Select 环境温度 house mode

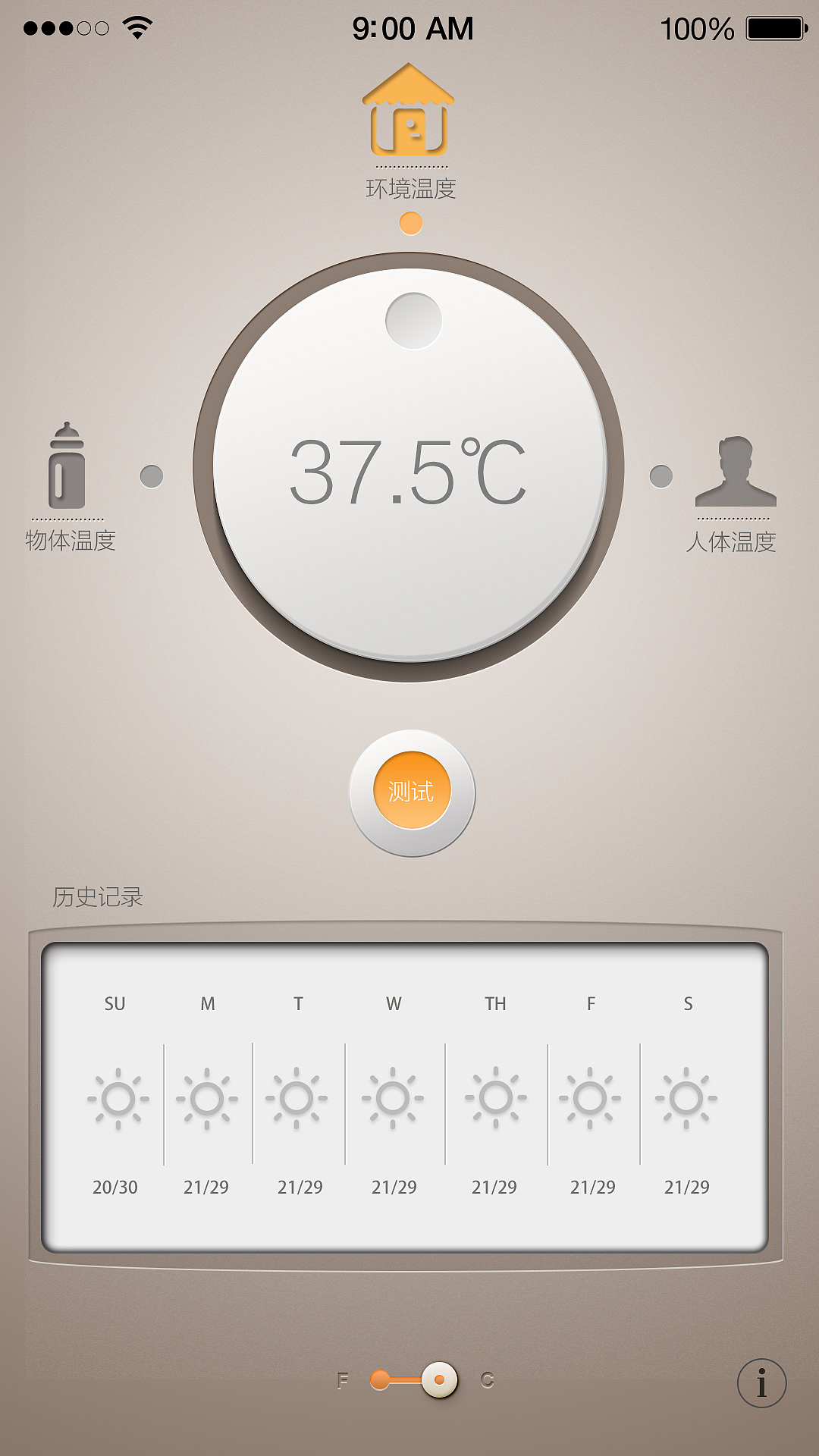pos(409,114)
